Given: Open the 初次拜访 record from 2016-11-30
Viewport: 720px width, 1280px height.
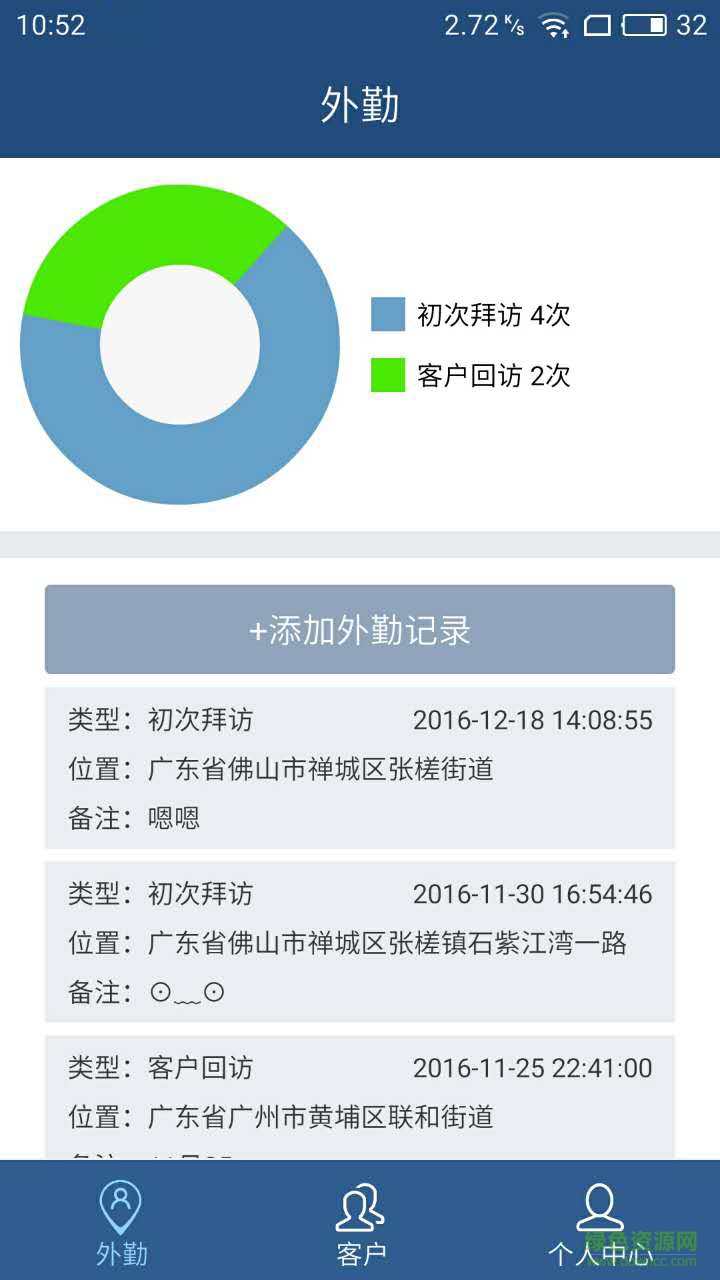Looking at the screenshot, I should point(360,942).
